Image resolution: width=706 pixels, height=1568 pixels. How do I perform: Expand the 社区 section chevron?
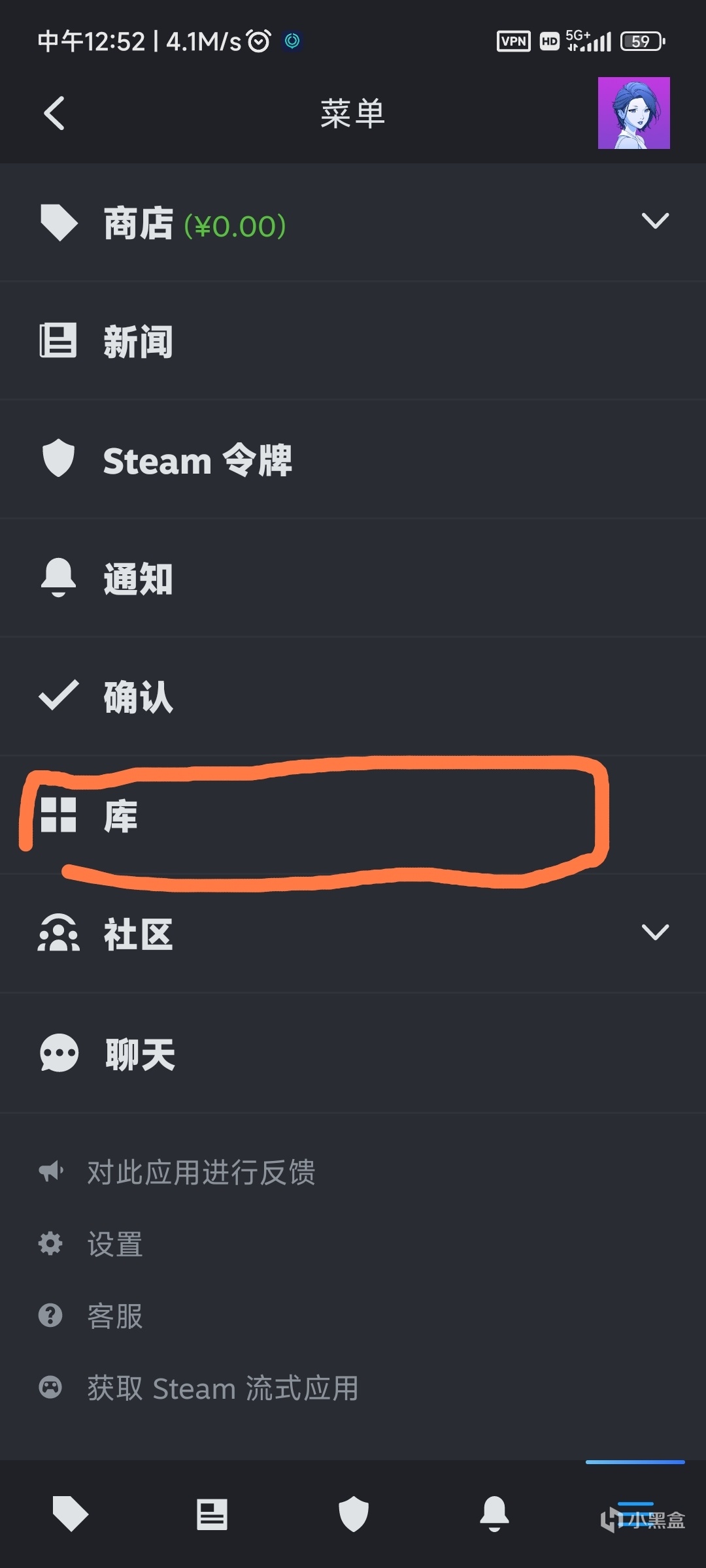tap(655, 932)
